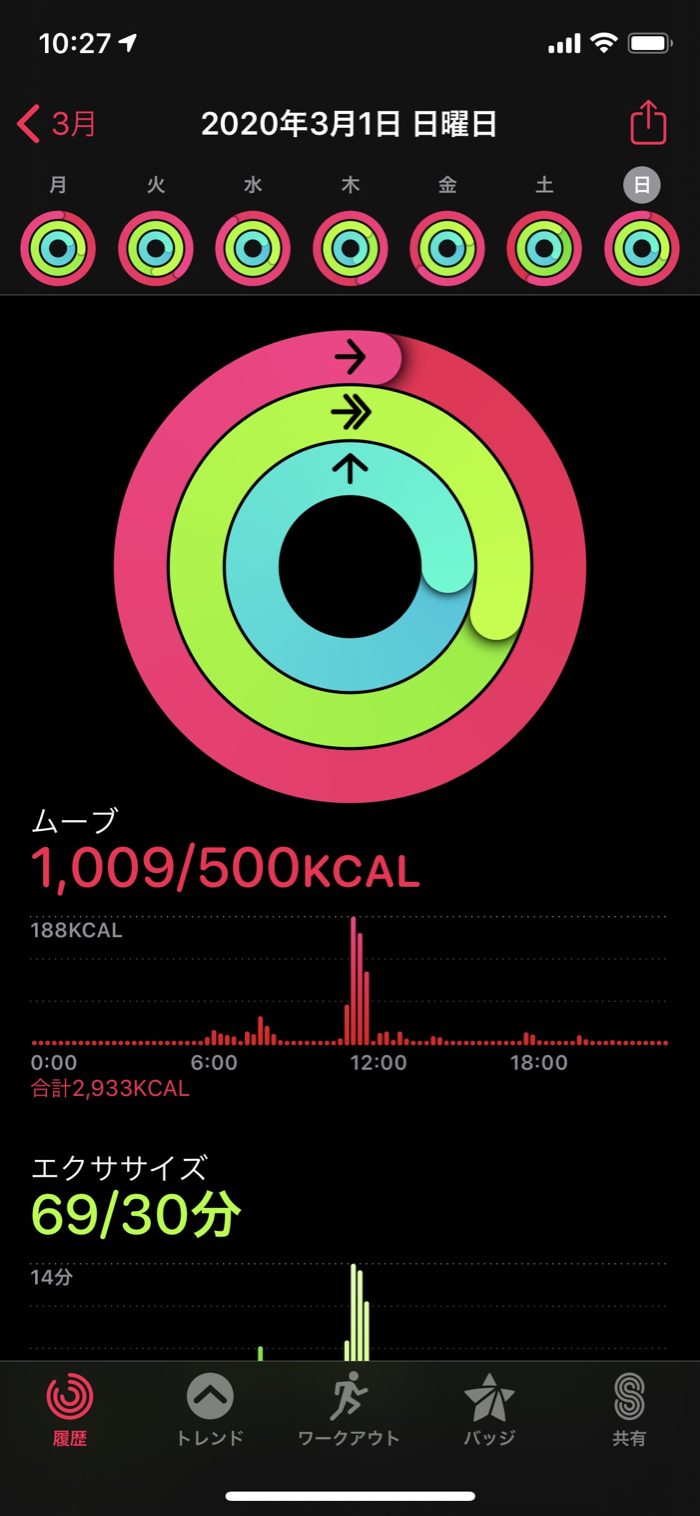This screenshot has width=700, height=1516.
Task: Go back to the 3月 calendar
Action: (x=58, y=124)
